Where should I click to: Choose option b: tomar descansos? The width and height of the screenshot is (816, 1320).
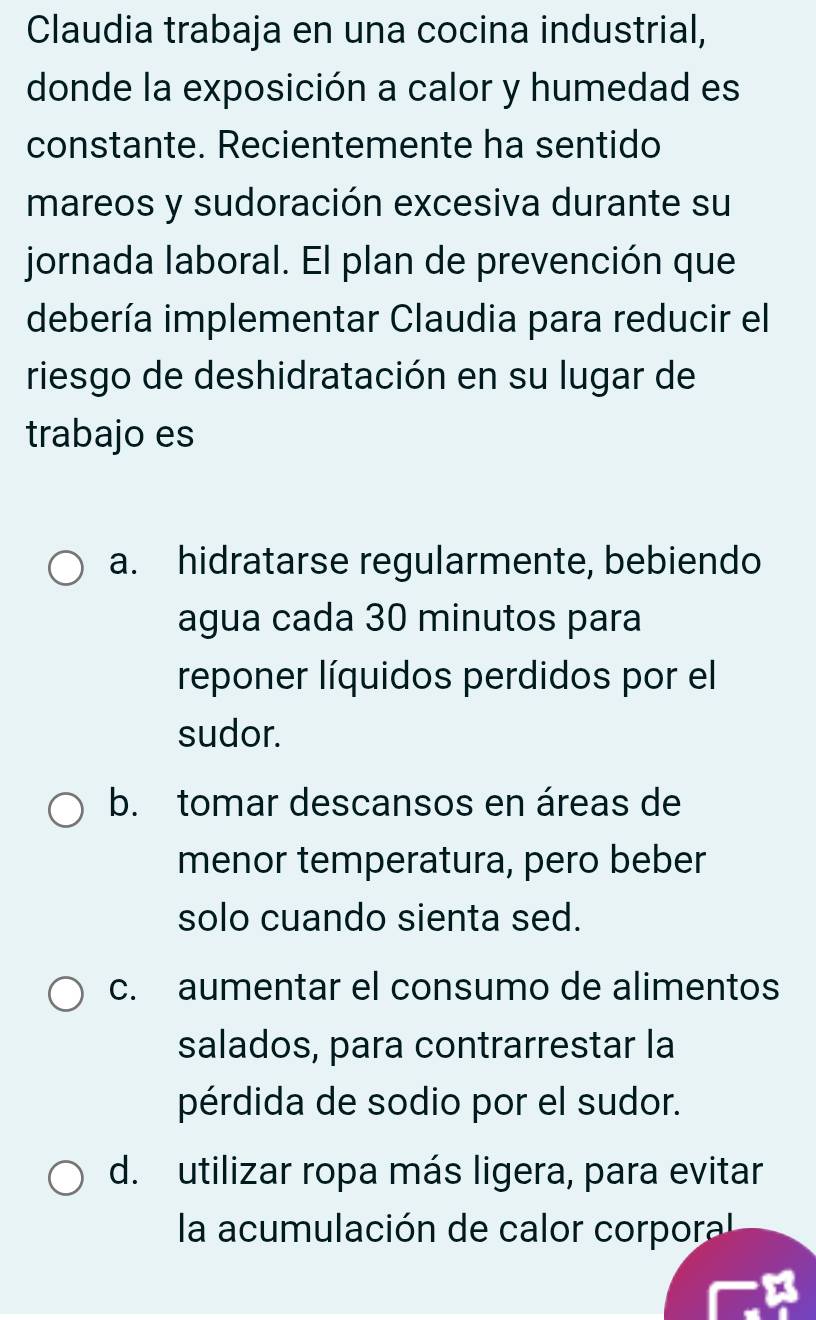[67, 810]
